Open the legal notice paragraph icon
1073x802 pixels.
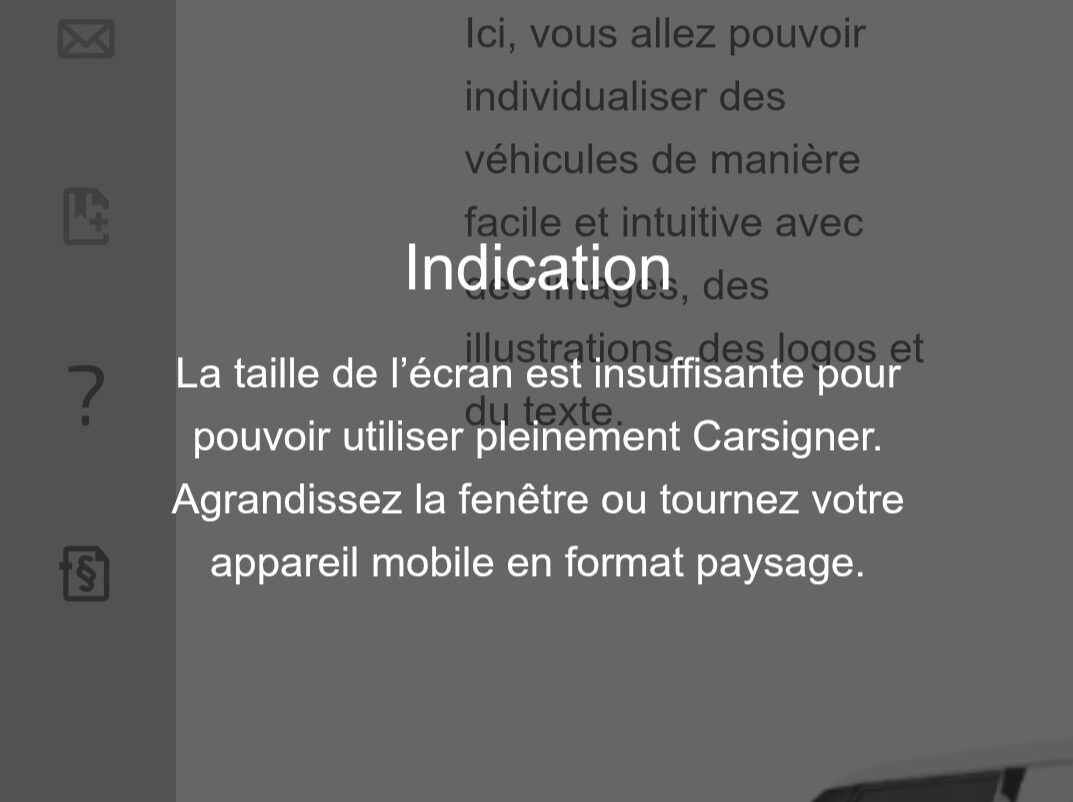pos(86,573)
